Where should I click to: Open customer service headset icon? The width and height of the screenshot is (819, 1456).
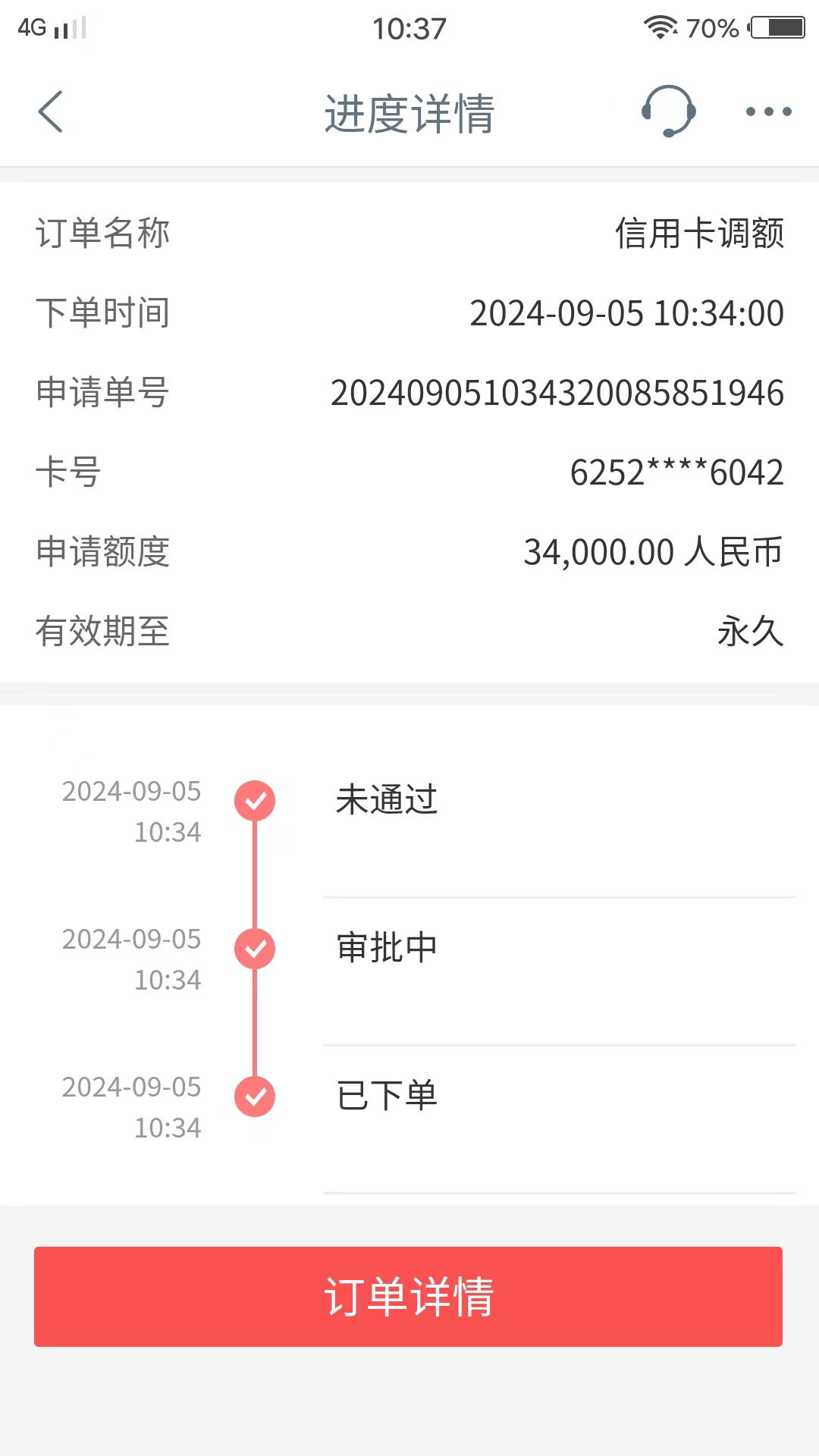point(668,111)
